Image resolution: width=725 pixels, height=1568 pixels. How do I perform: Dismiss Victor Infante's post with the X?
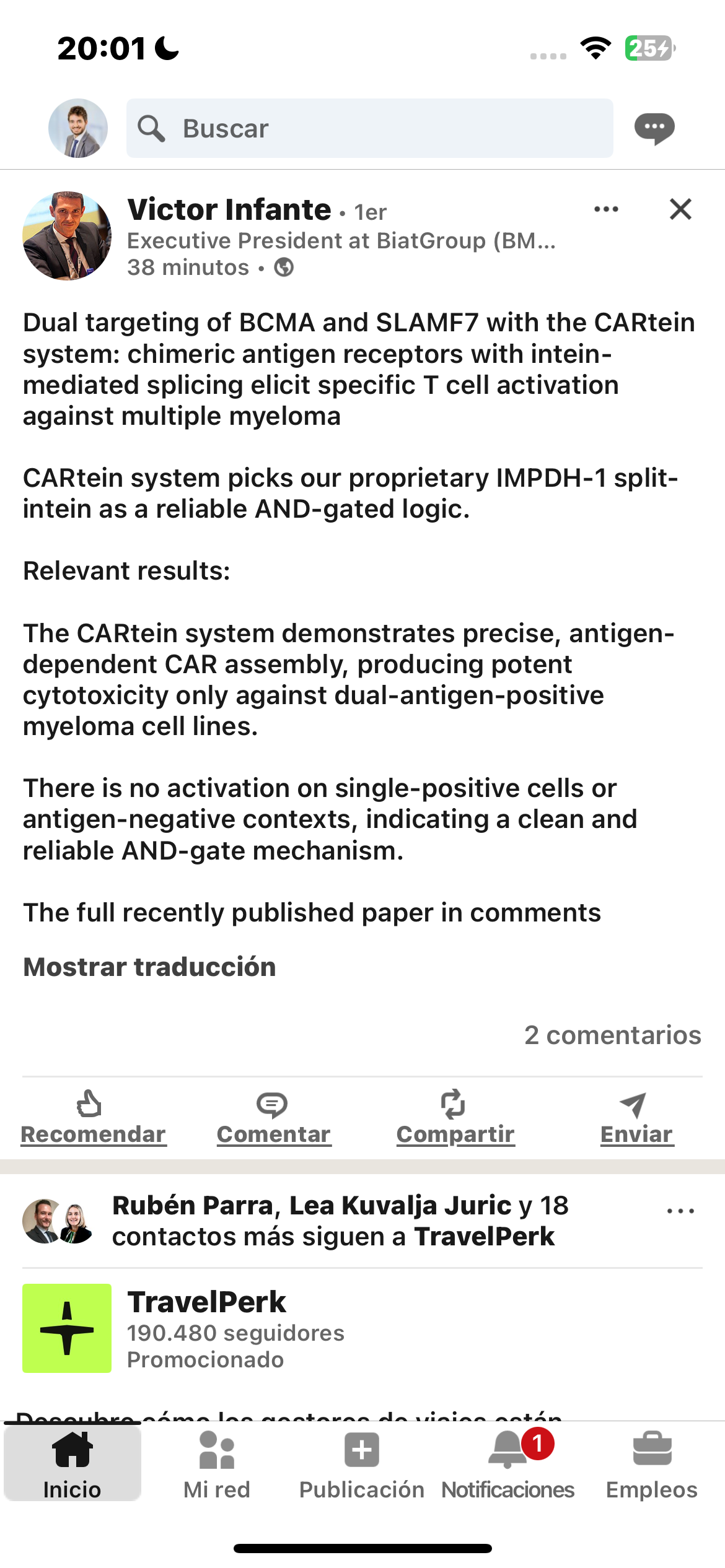[x=680, y=209]
